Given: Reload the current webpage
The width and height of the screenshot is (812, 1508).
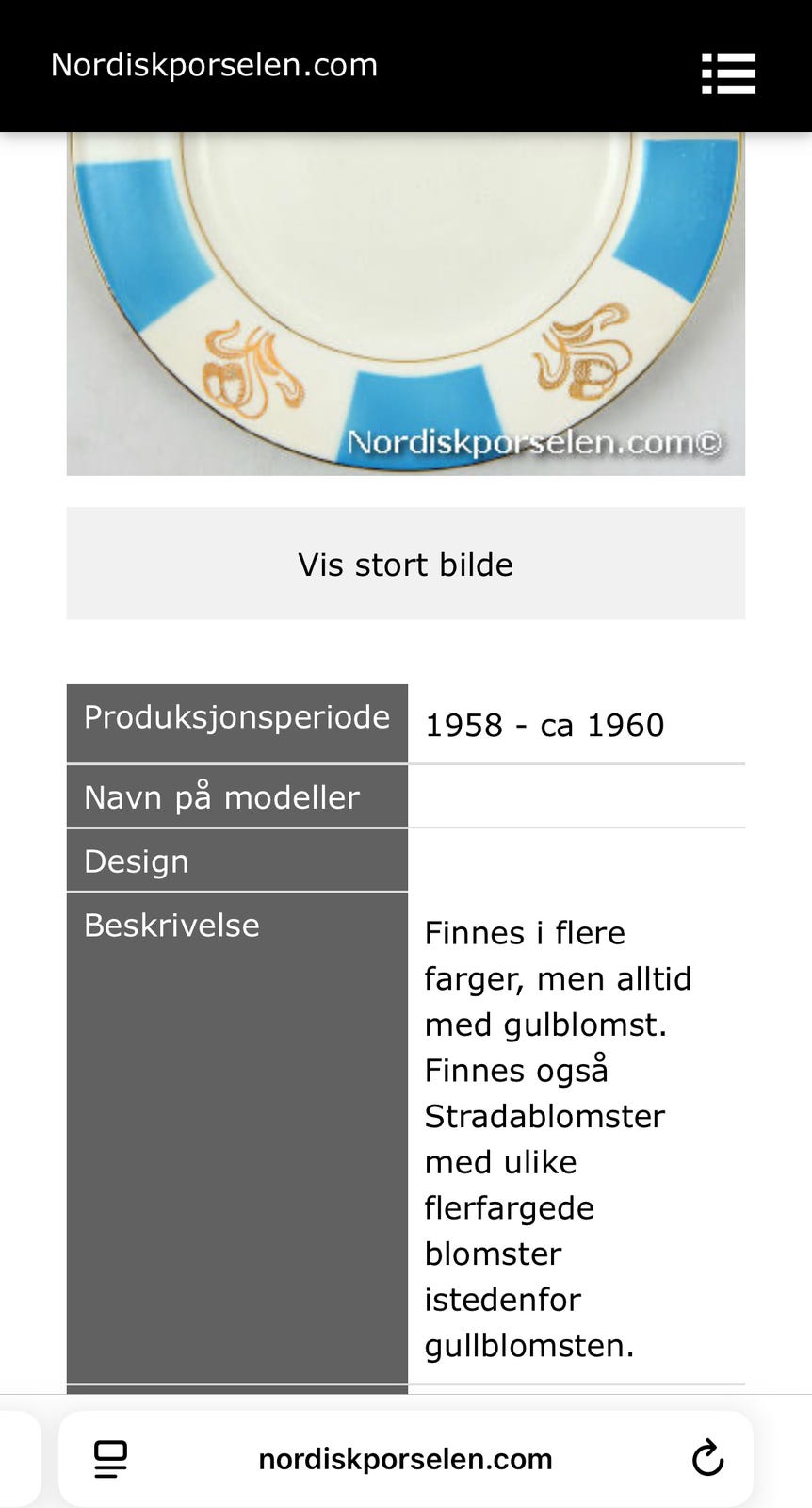Looking at the screenshot, I should coord(706,1457).
